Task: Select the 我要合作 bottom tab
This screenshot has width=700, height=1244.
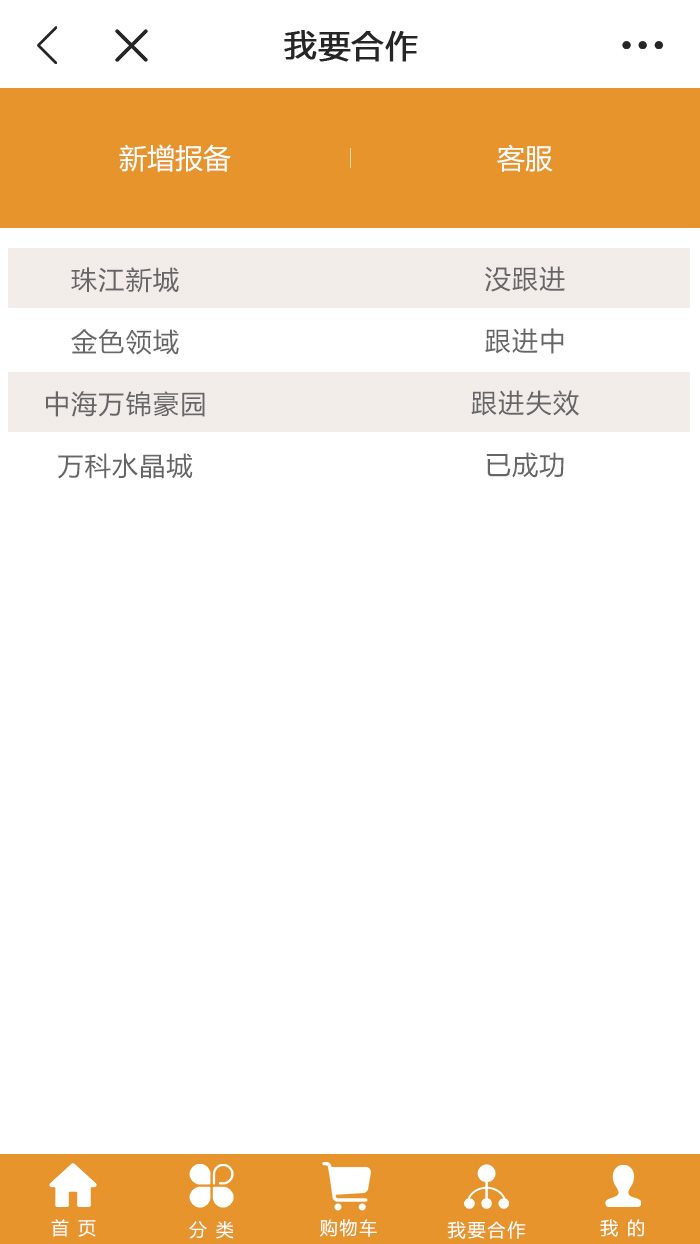Action: click(x=486, y=1200)
